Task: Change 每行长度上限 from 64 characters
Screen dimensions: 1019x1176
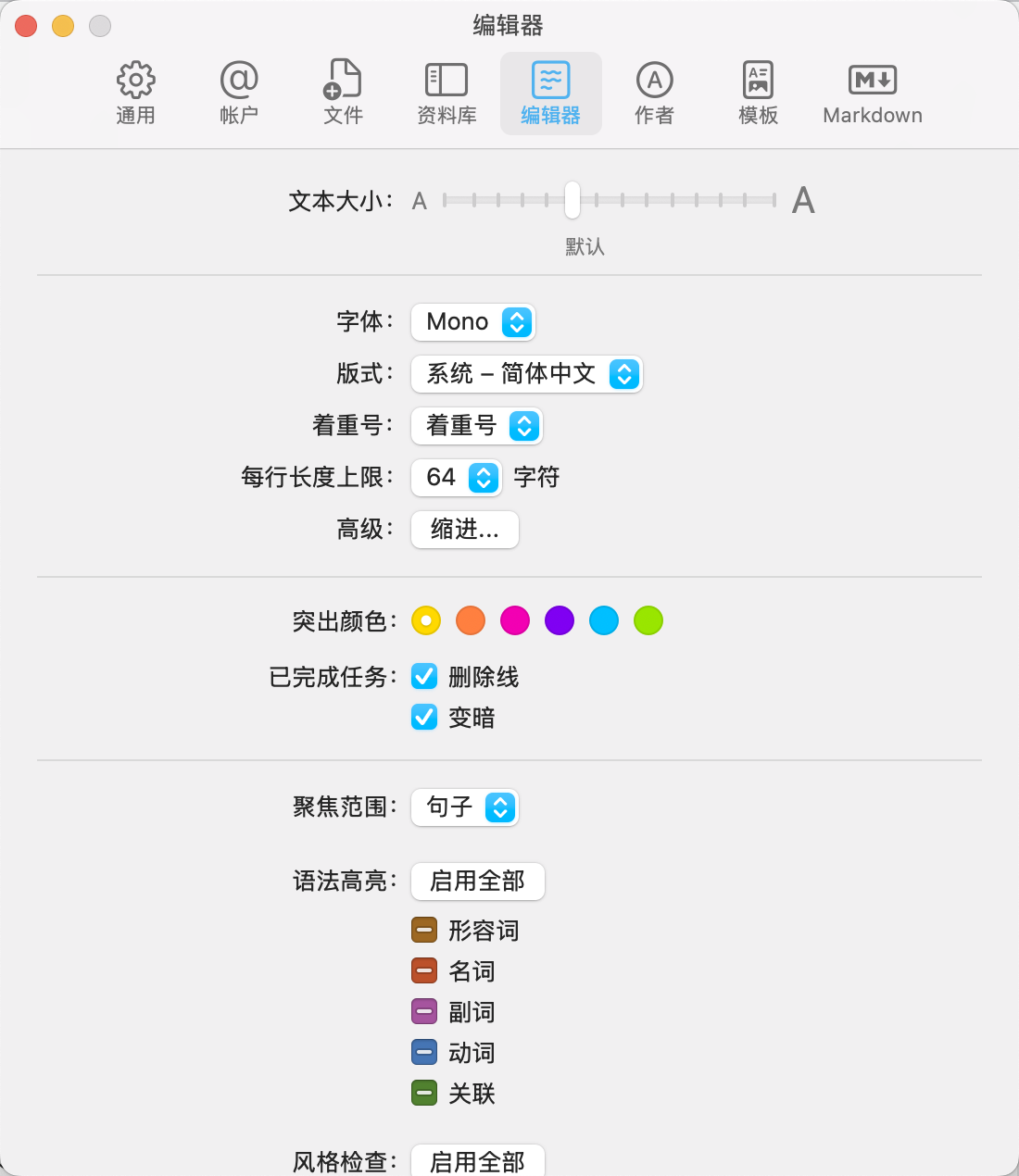Action: click(457, 478)
